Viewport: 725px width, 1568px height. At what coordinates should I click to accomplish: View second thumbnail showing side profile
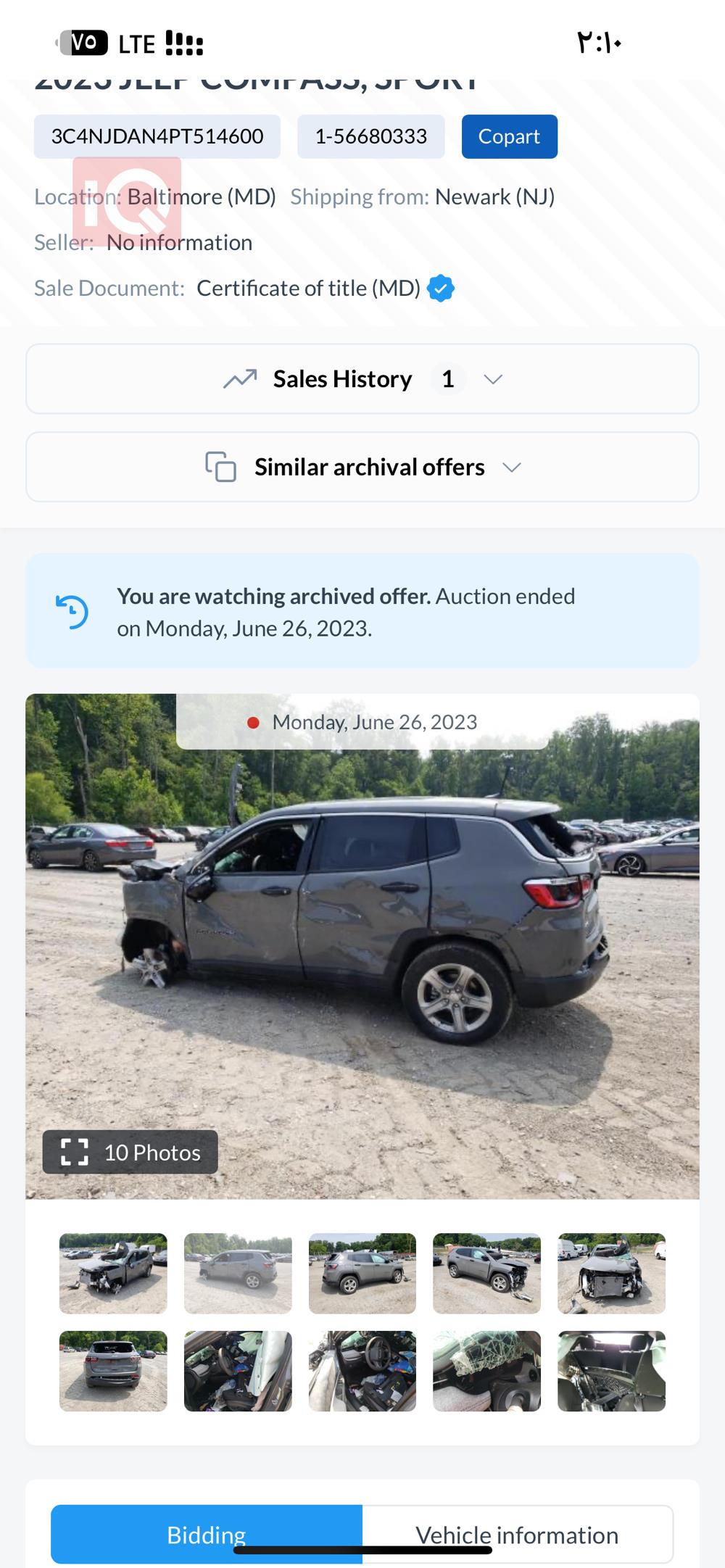[x=238, y=1273]
